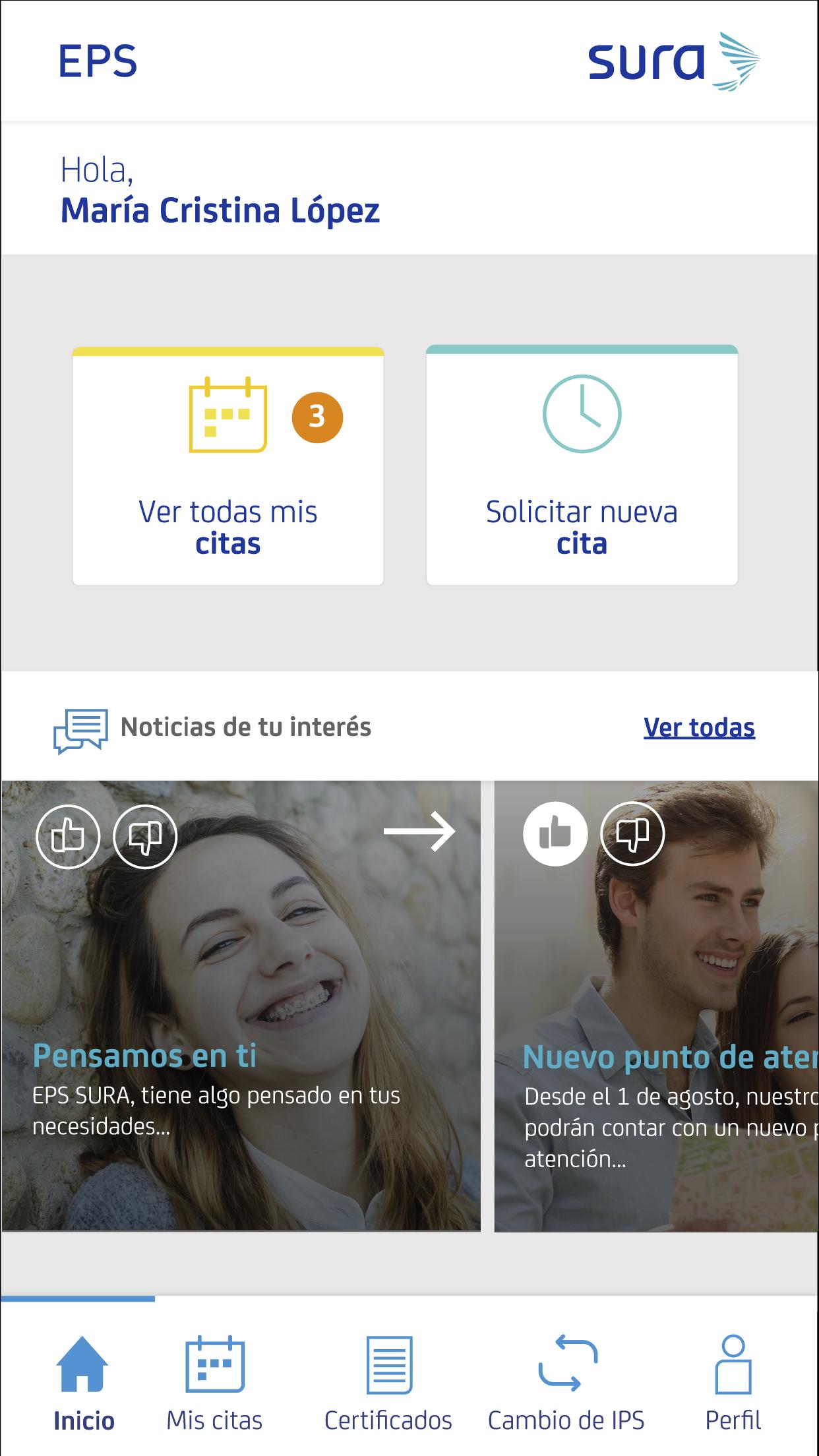Switch to Cambio de IPS tab
This screenshot has height=1456, width=819.
(x=566, y=1383)
